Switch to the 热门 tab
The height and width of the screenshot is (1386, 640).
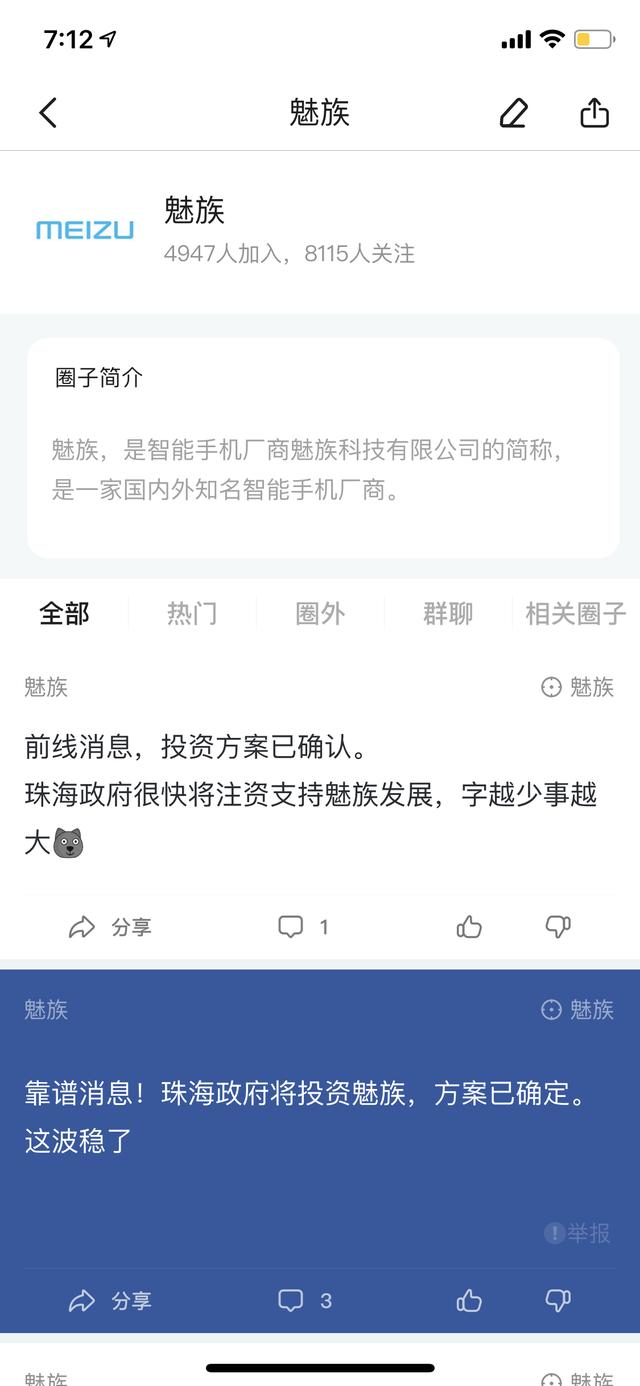coord(192,613)
